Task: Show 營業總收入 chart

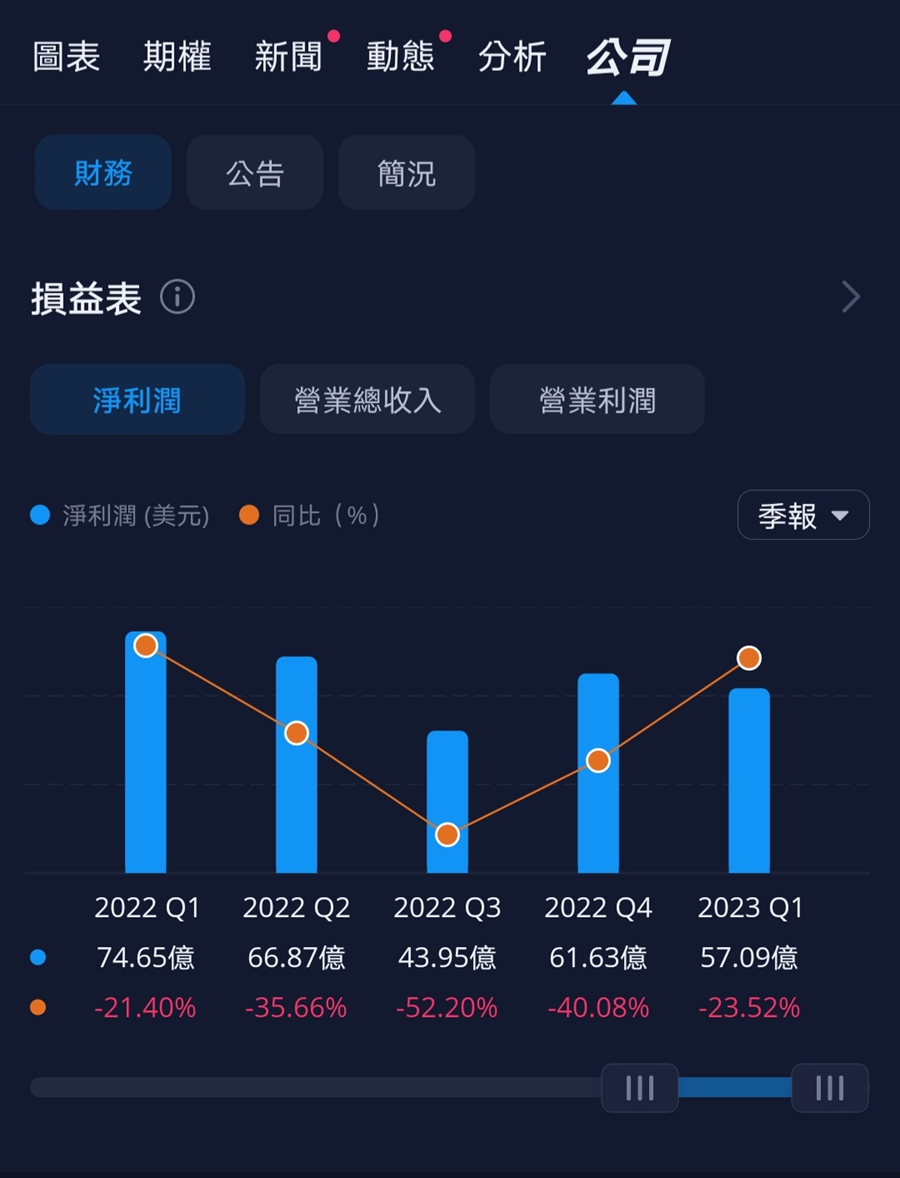Action: coord(367,400)
